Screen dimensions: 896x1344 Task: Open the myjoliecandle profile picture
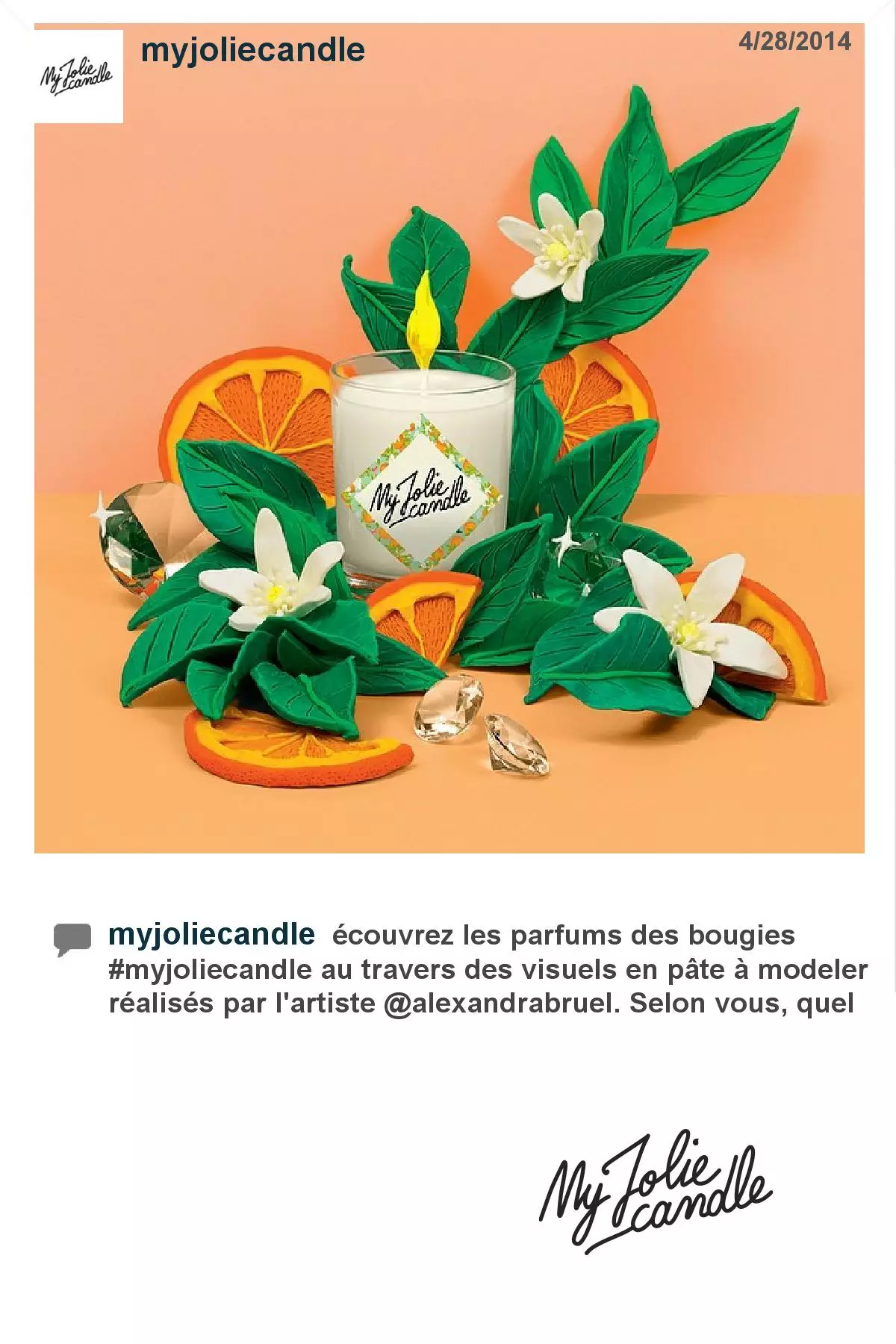[78, 76]
